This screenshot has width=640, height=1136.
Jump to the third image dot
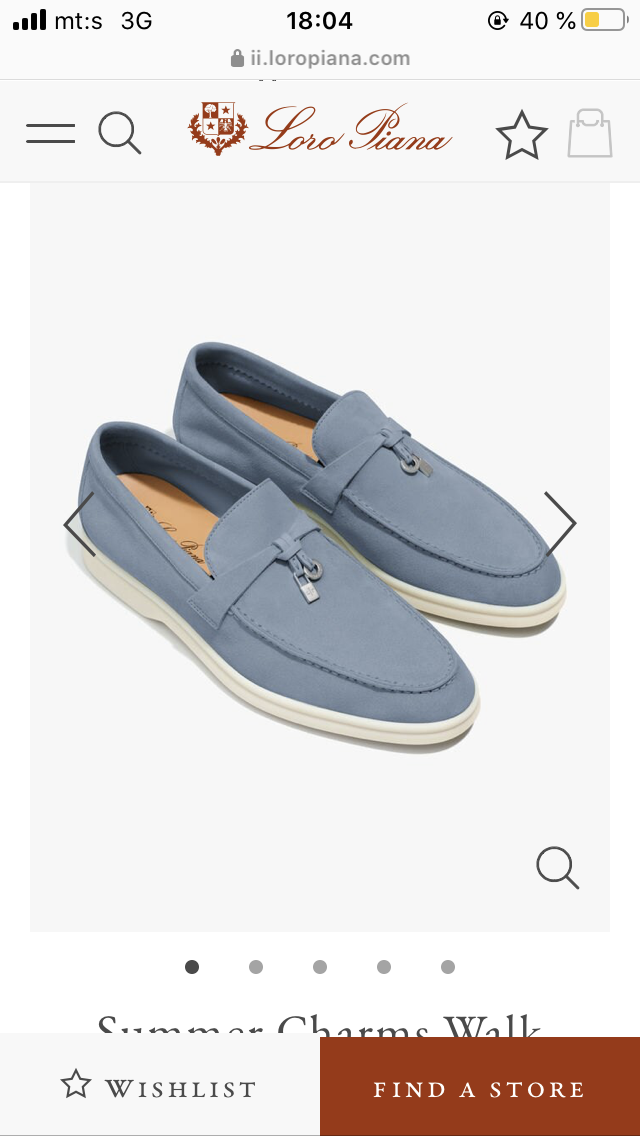[320, 967]
